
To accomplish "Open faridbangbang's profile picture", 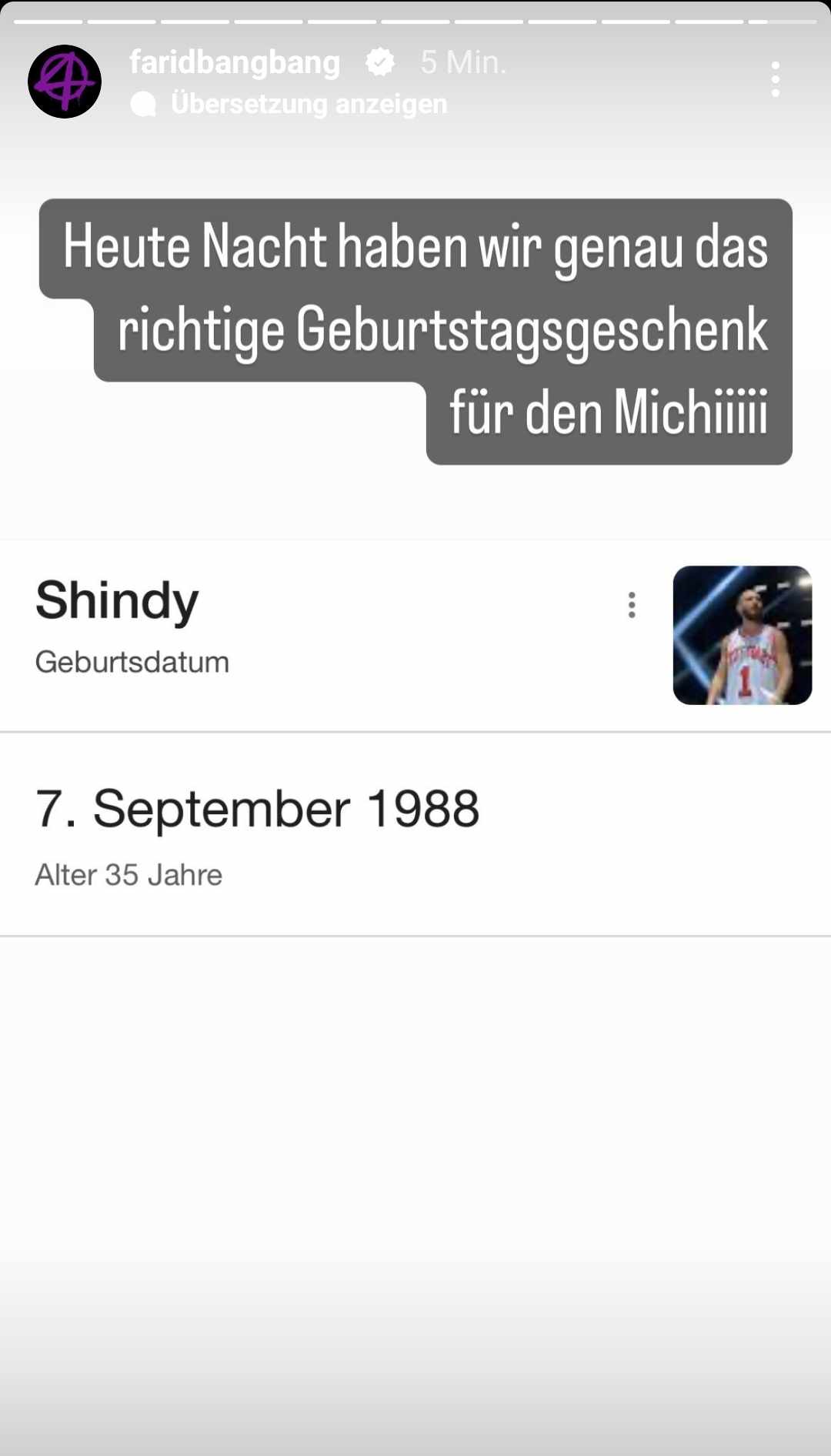I will (x=65, y=82).
